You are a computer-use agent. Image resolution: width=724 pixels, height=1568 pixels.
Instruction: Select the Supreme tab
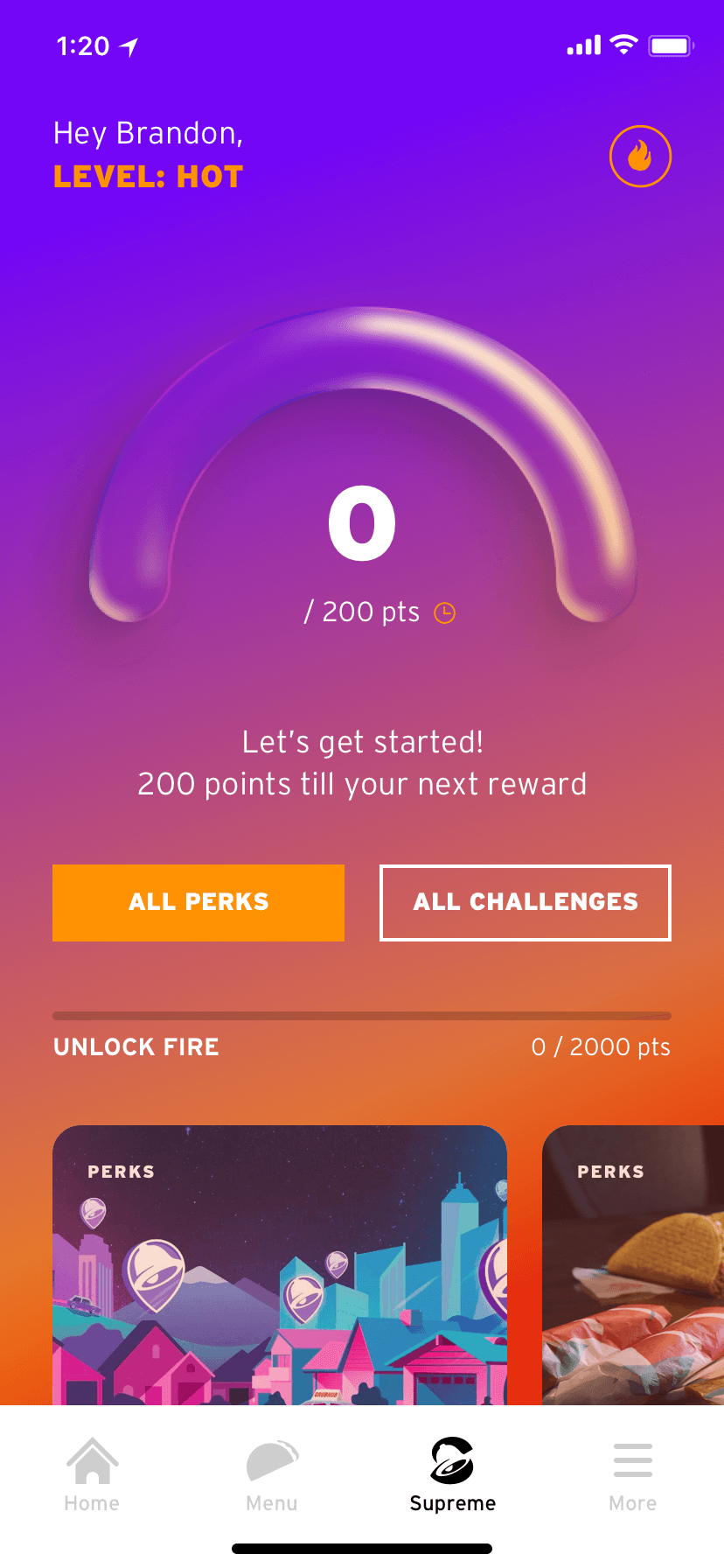pos(452,1475)
